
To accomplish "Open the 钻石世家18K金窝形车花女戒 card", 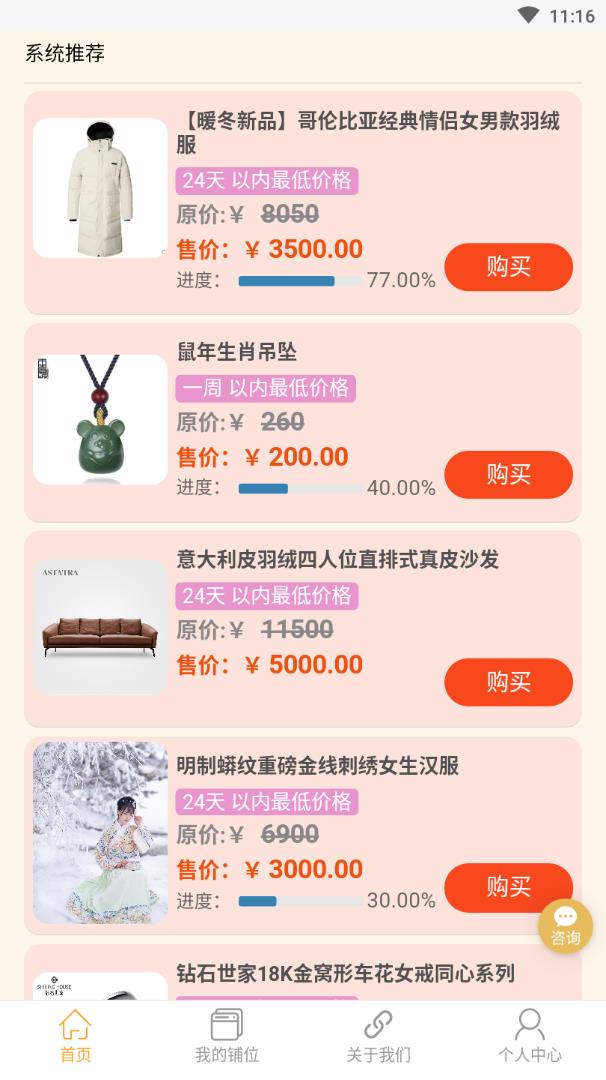I will click(x=345, y=973).
